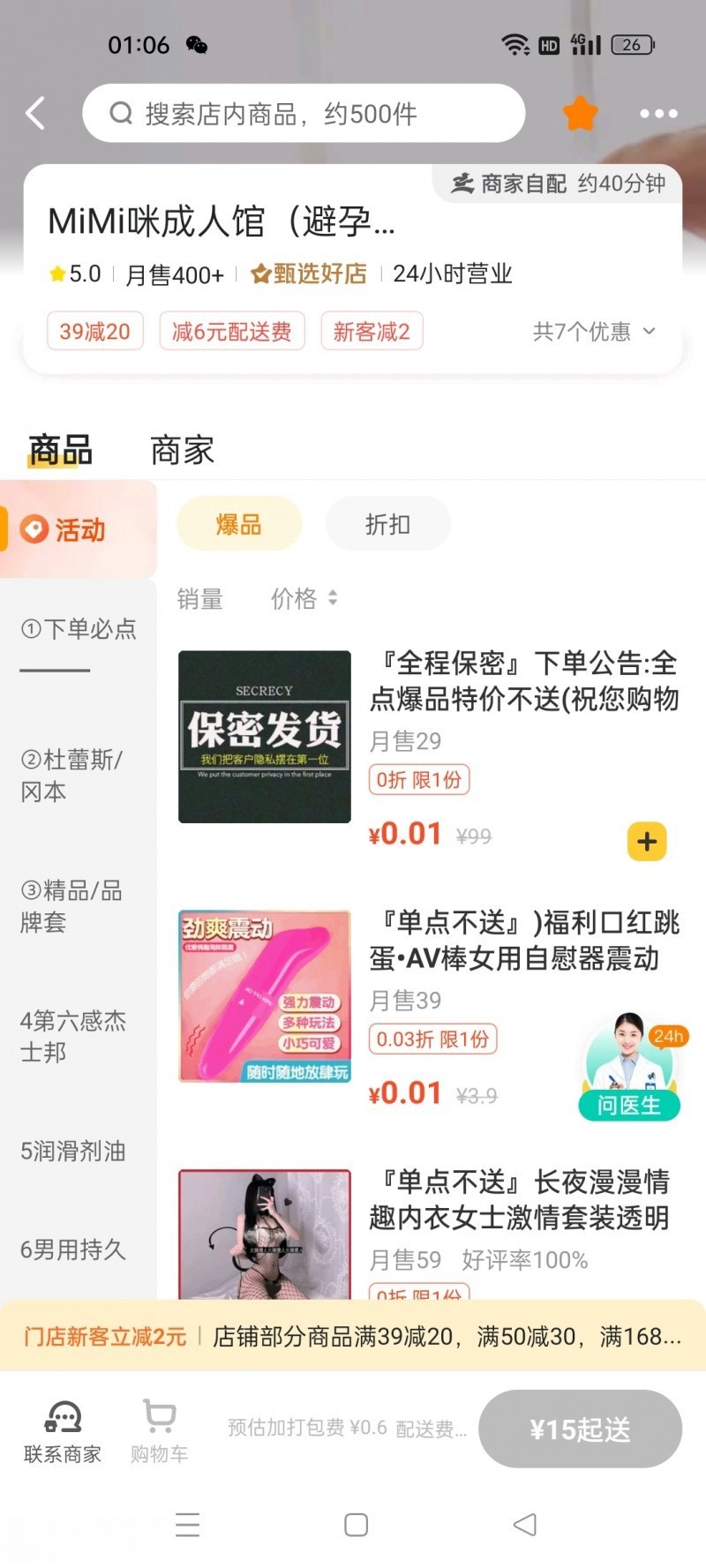Screen dimensions: 706x1568
Task: Add 全程保密 item with plus button
Action: pos(646,841)
